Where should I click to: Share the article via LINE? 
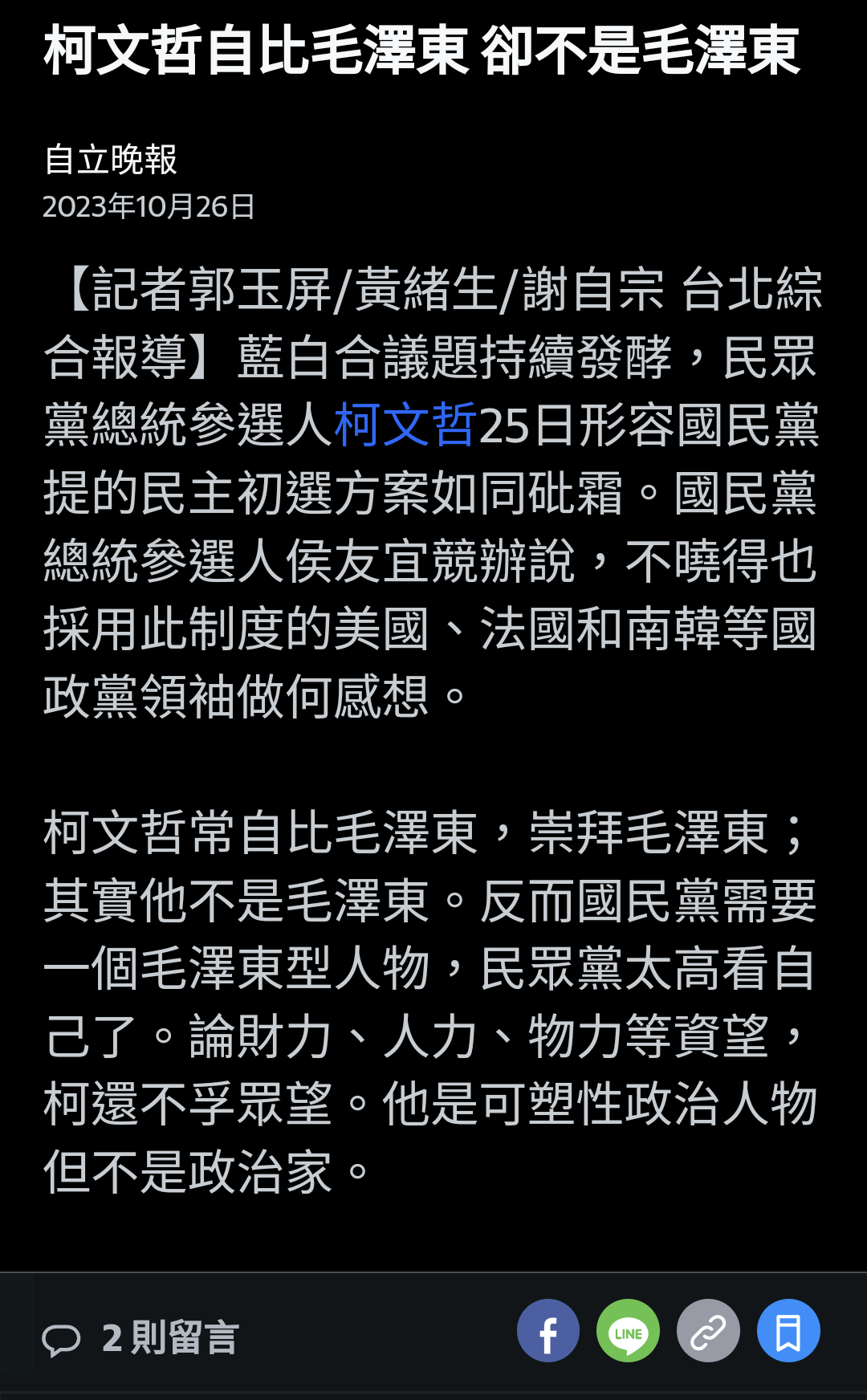628,1331
